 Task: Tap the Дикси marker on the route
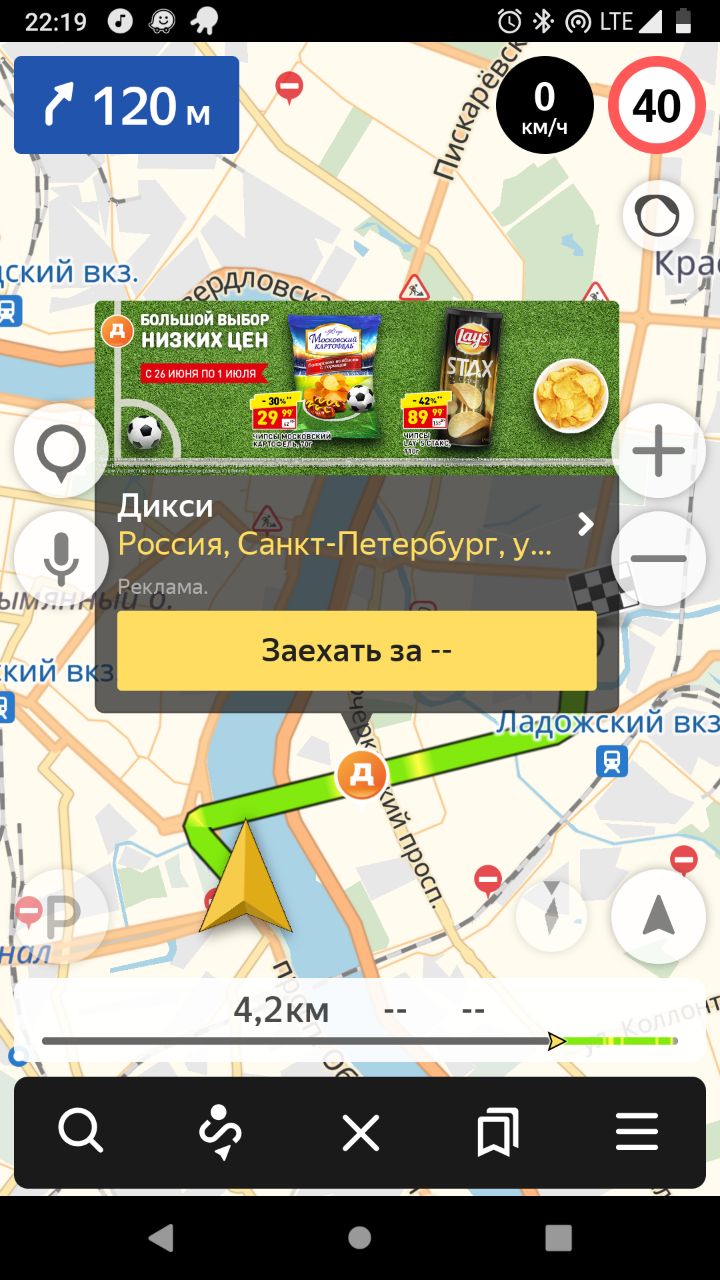361,775
